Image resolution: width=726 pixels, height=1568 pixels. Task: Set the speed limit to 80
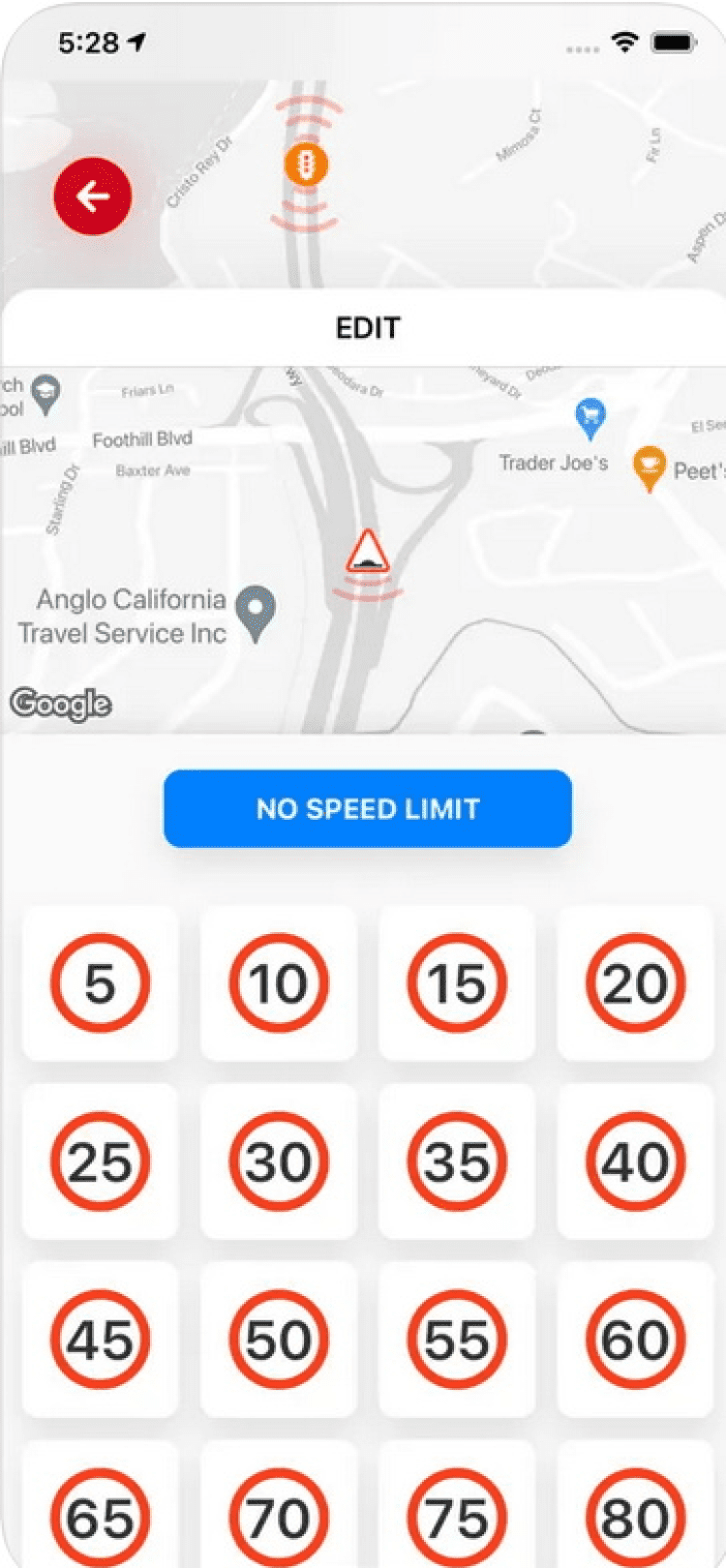(x=635, y=1515)
